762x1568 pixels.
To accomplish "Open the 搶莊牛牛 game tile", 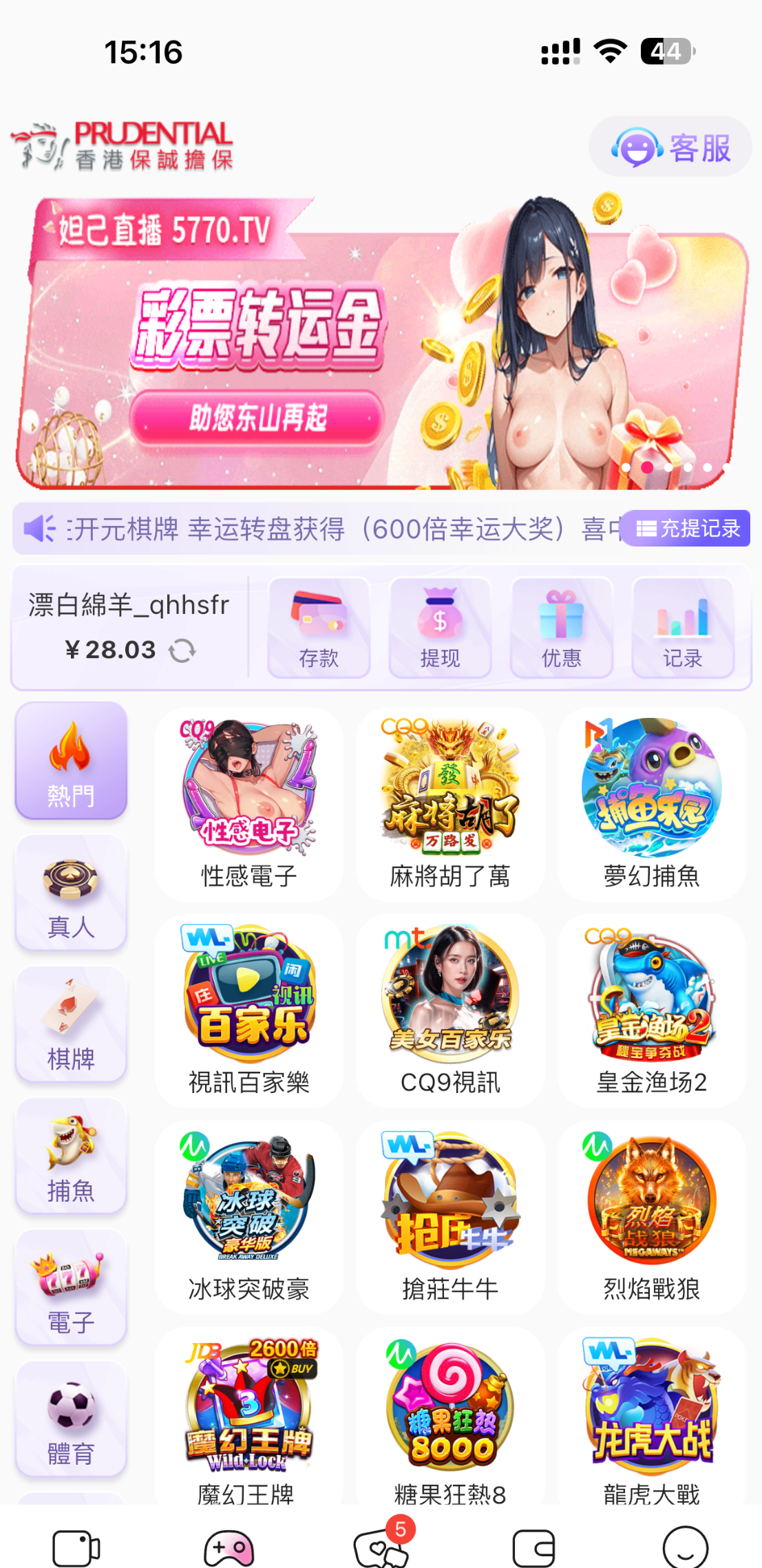I will click(x=450, y=1217).
